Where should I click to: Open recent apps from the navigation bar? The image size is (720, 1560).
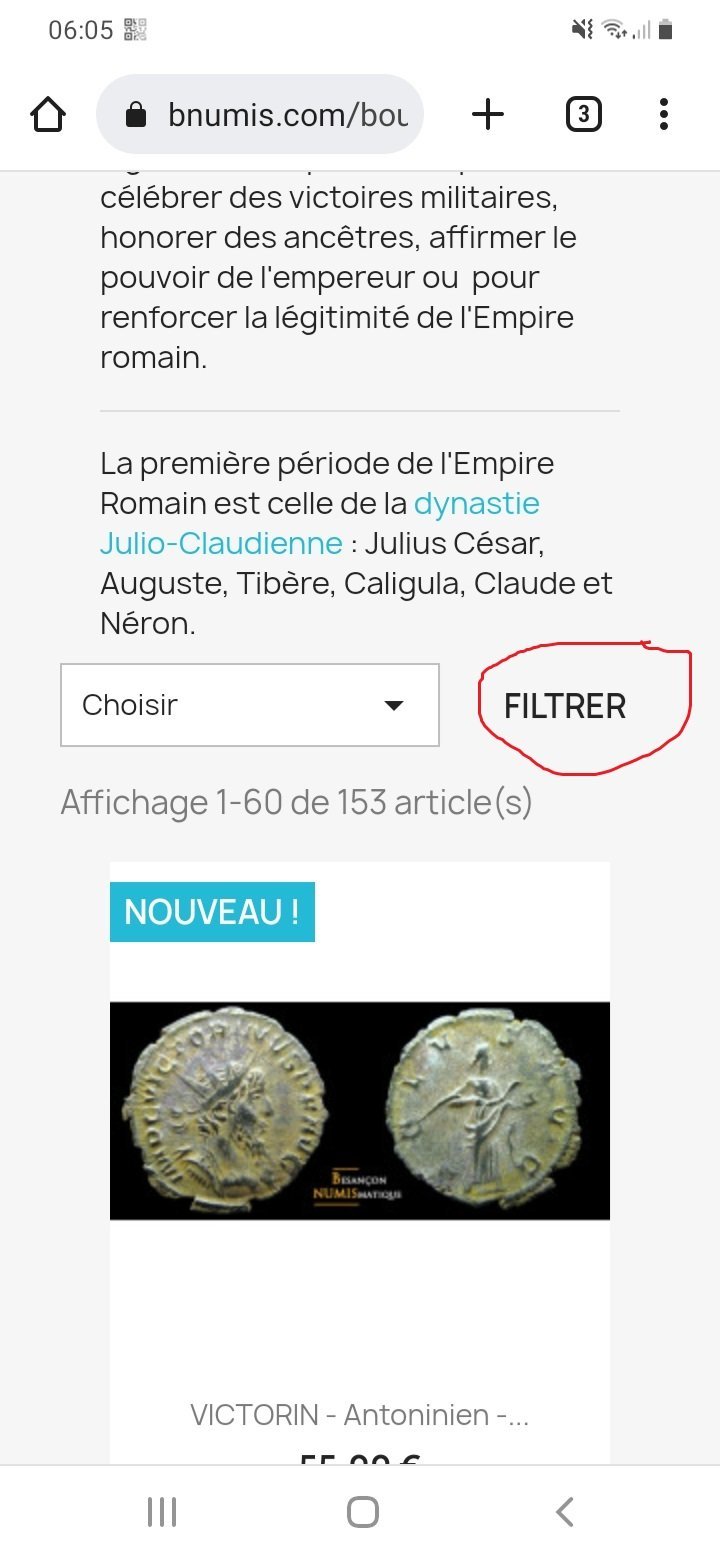click(162, 1512)
